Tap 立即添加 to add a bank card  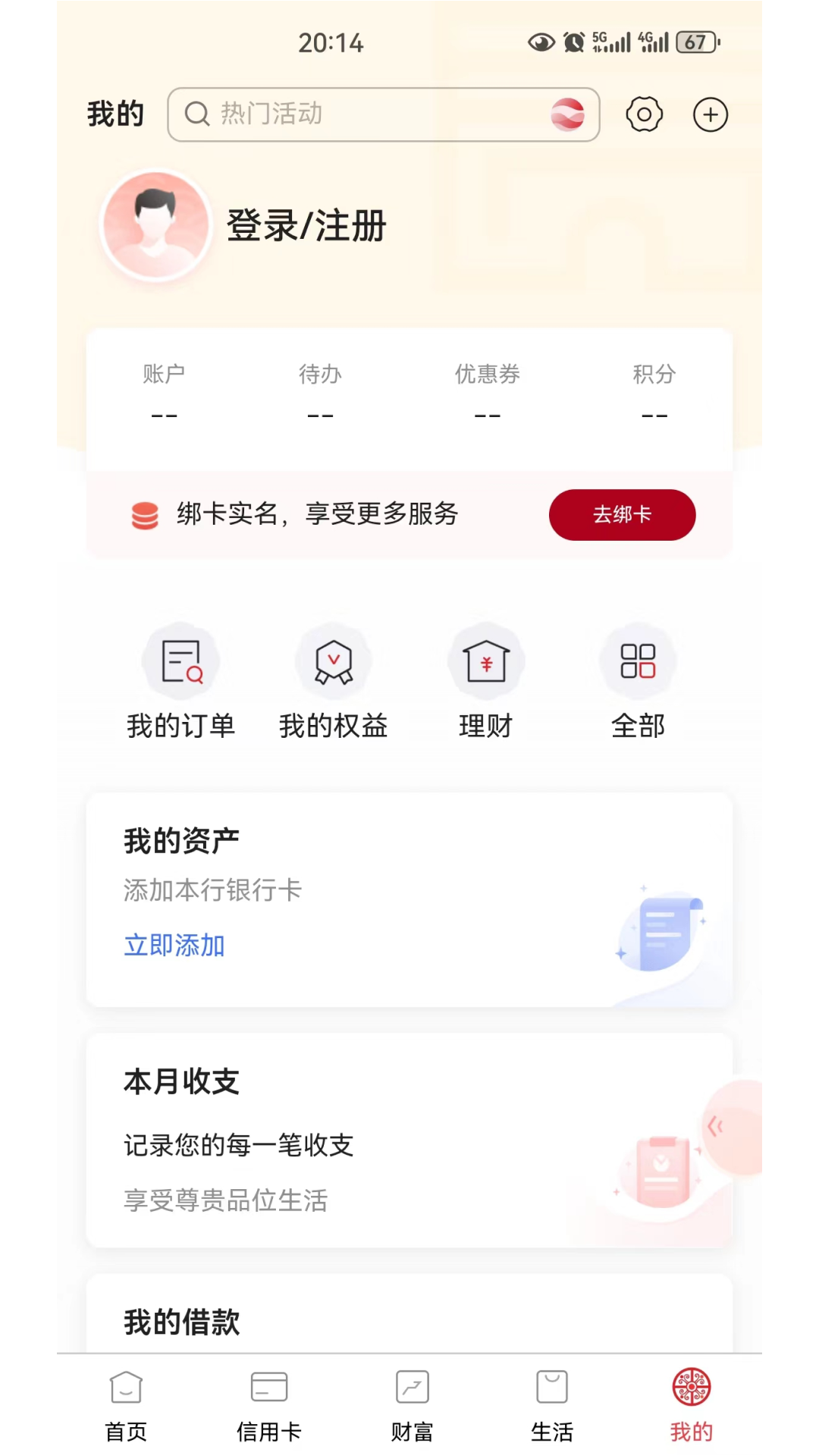click(174, 946)
